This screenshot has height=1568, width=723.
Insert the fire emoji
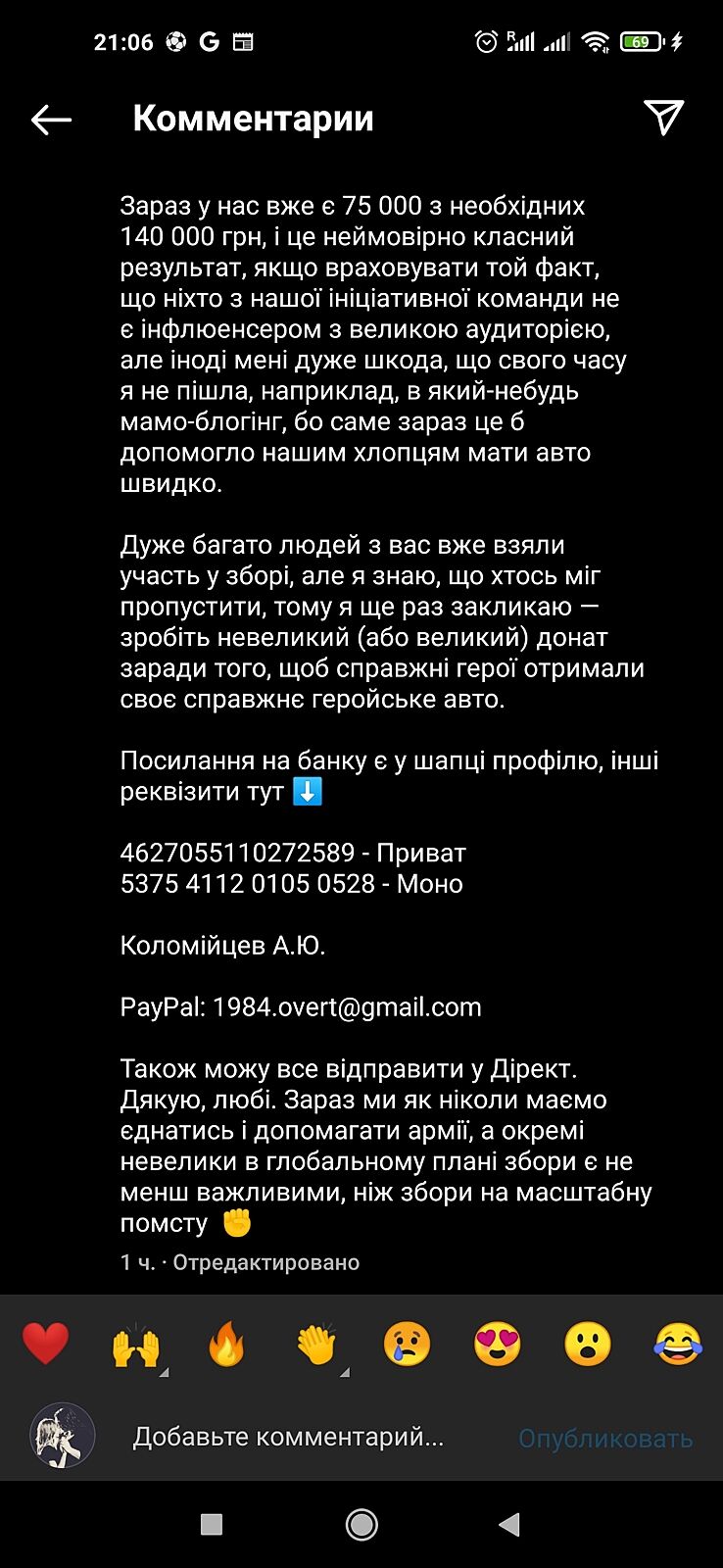(x=226, y=1345)
